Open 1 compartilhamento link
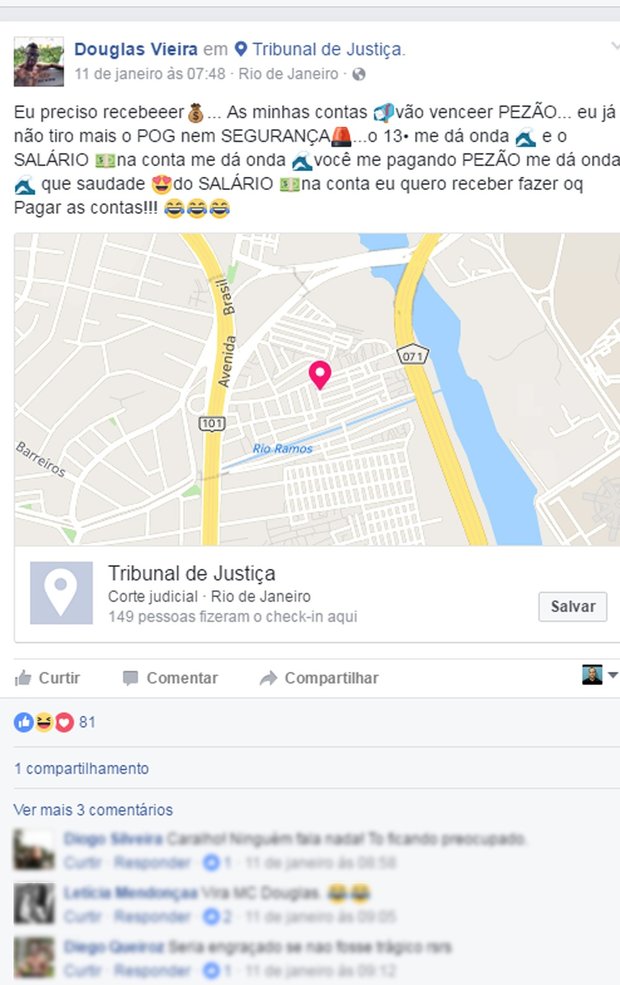The width and height of the screenshot is (620, 985). (81, 769)
